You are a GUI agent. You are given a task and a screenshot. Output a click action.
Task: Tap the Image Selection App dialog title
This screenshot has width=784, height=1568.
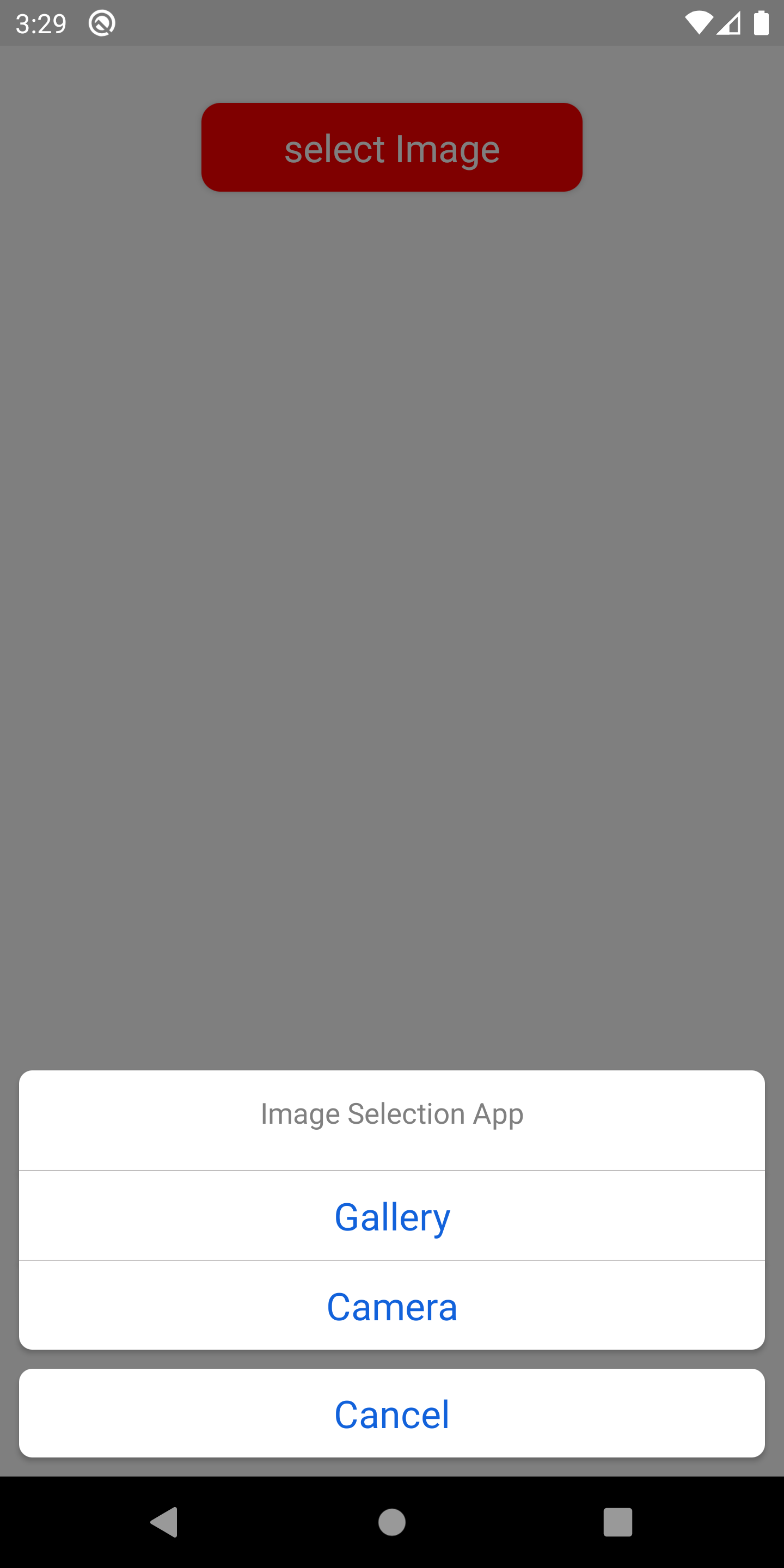pyautogui.click(x=391, y=1113)
